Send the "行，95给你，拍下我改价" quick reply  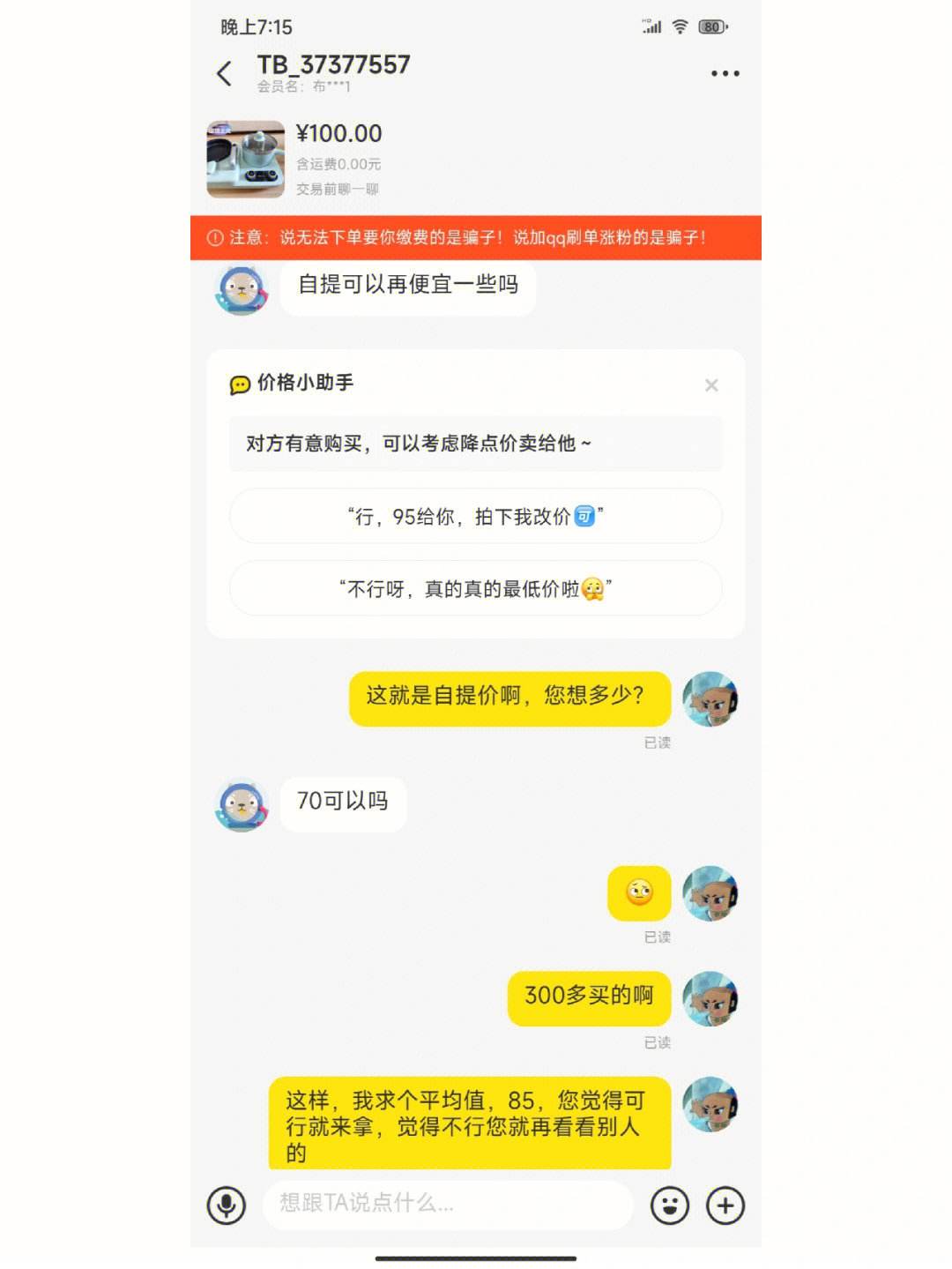[475, 517]
